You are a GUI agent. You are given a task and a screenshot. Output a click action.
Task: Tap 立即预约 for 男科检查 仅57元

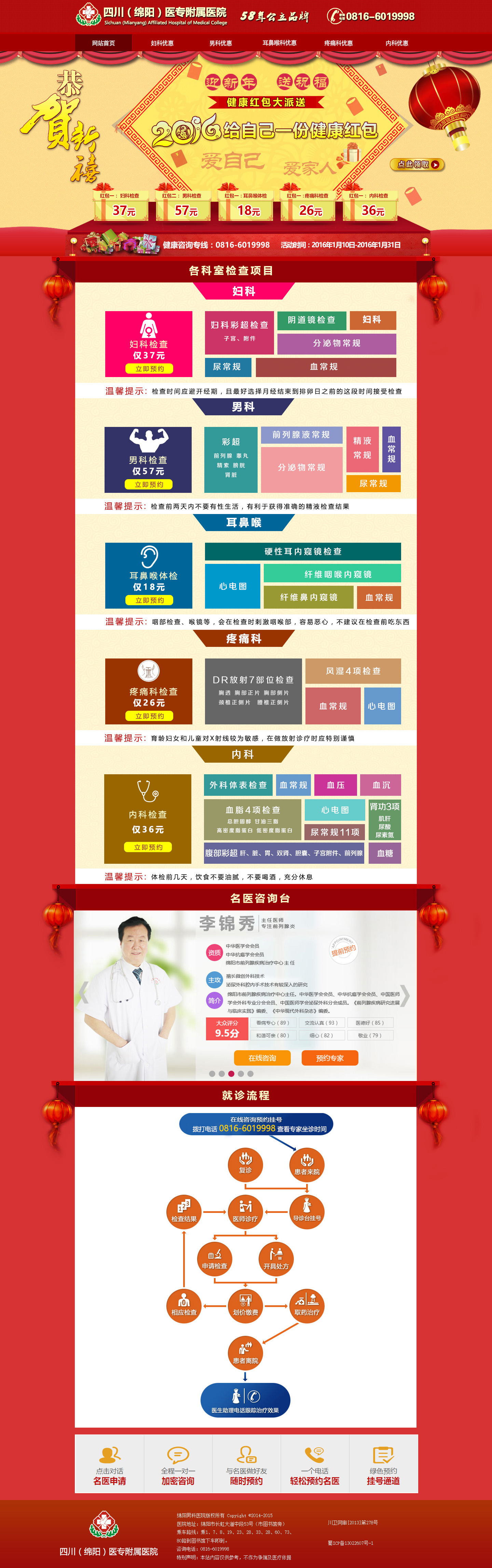pos(149,485)
